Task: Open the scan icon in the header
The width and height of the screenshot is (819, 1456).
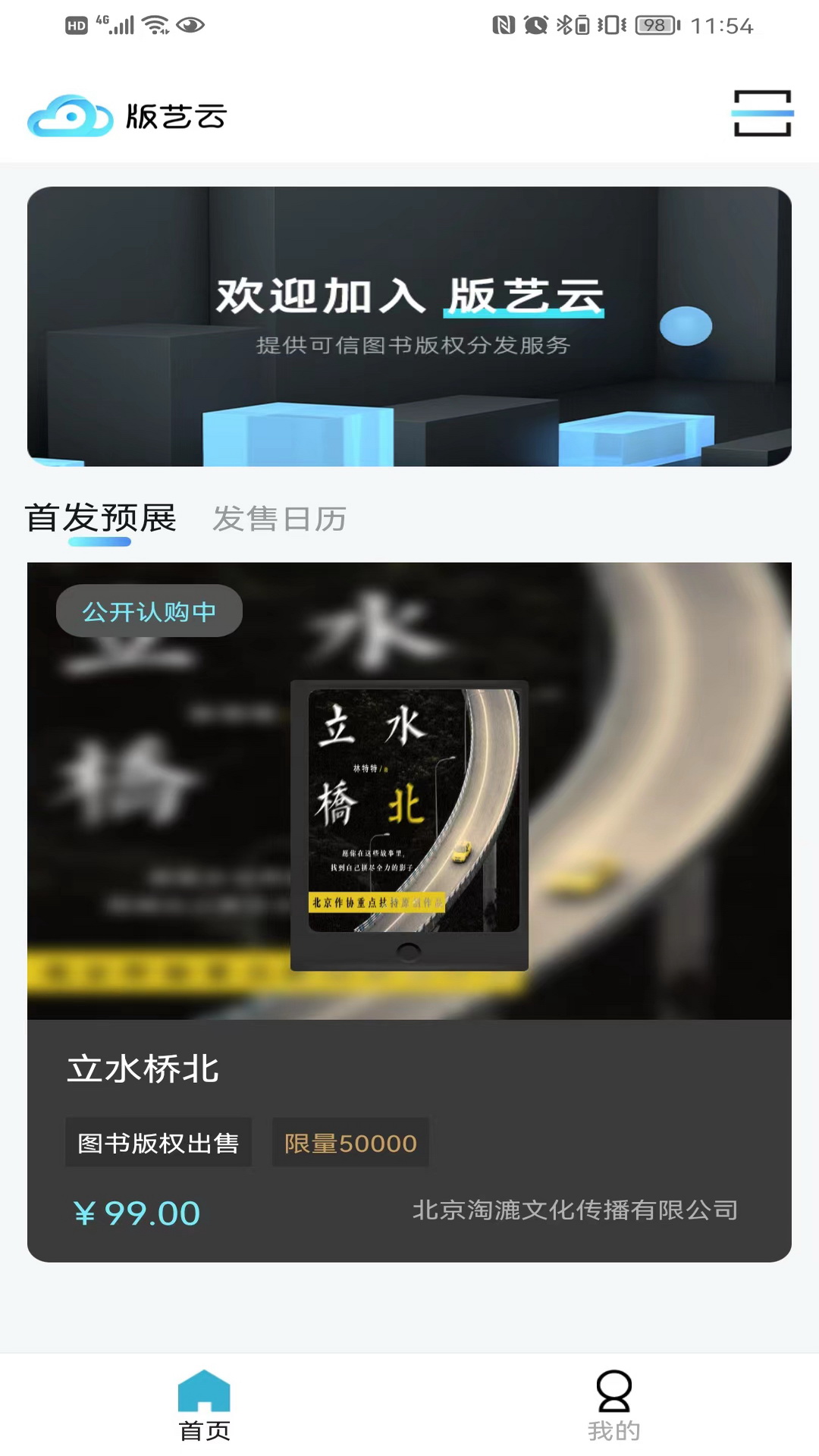Action: [762, 114]
